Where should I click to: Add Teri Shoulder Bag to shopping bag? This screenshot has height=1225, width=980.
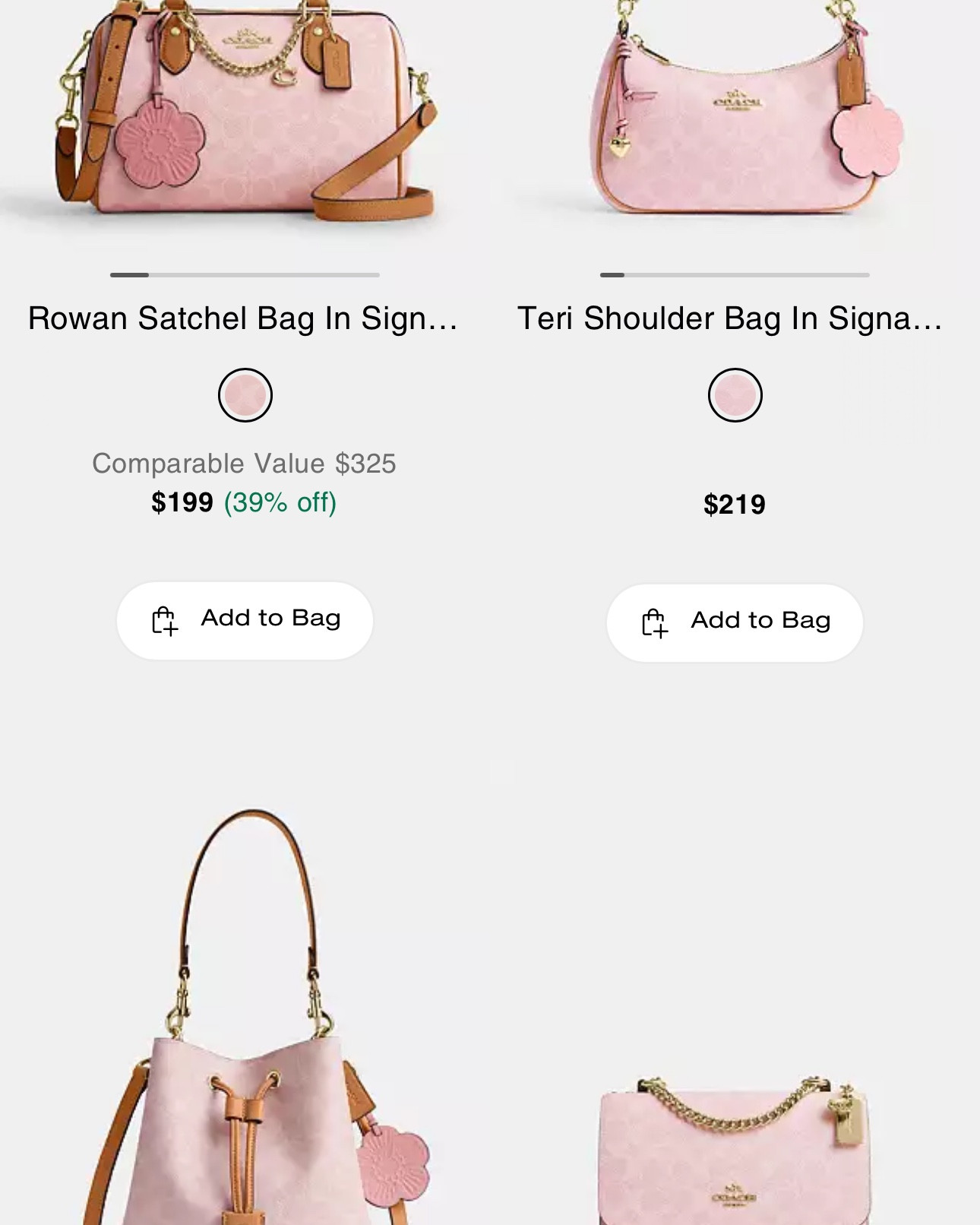click(734, 620)
